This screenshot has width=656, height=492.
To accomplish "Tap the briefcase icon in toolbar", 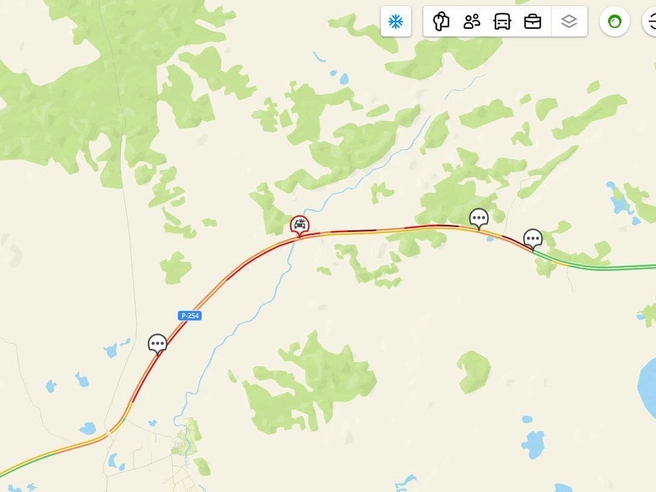I will [x=533, y=21].
